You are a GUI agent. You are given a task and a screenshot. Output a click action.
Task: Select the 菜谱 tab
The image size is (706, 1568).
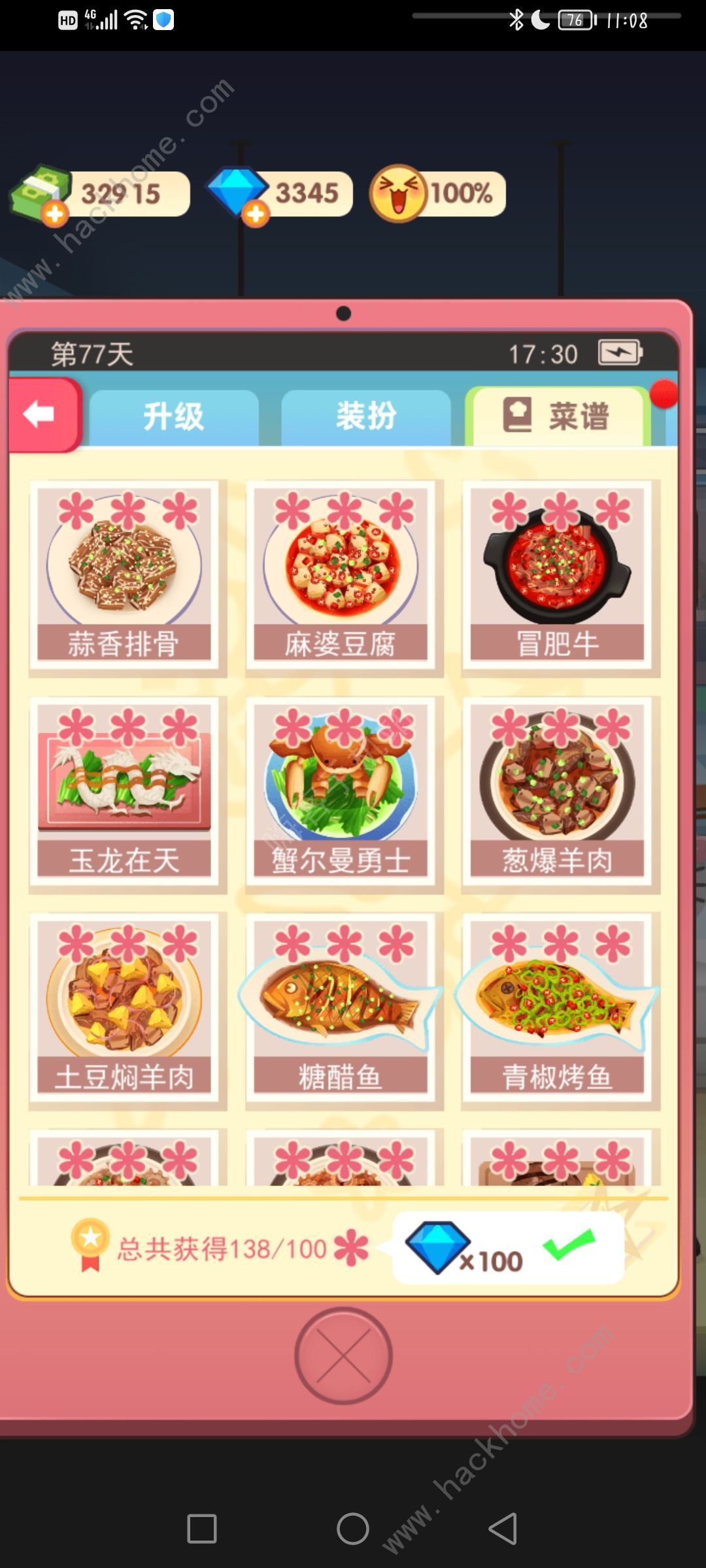pos(558,417)
